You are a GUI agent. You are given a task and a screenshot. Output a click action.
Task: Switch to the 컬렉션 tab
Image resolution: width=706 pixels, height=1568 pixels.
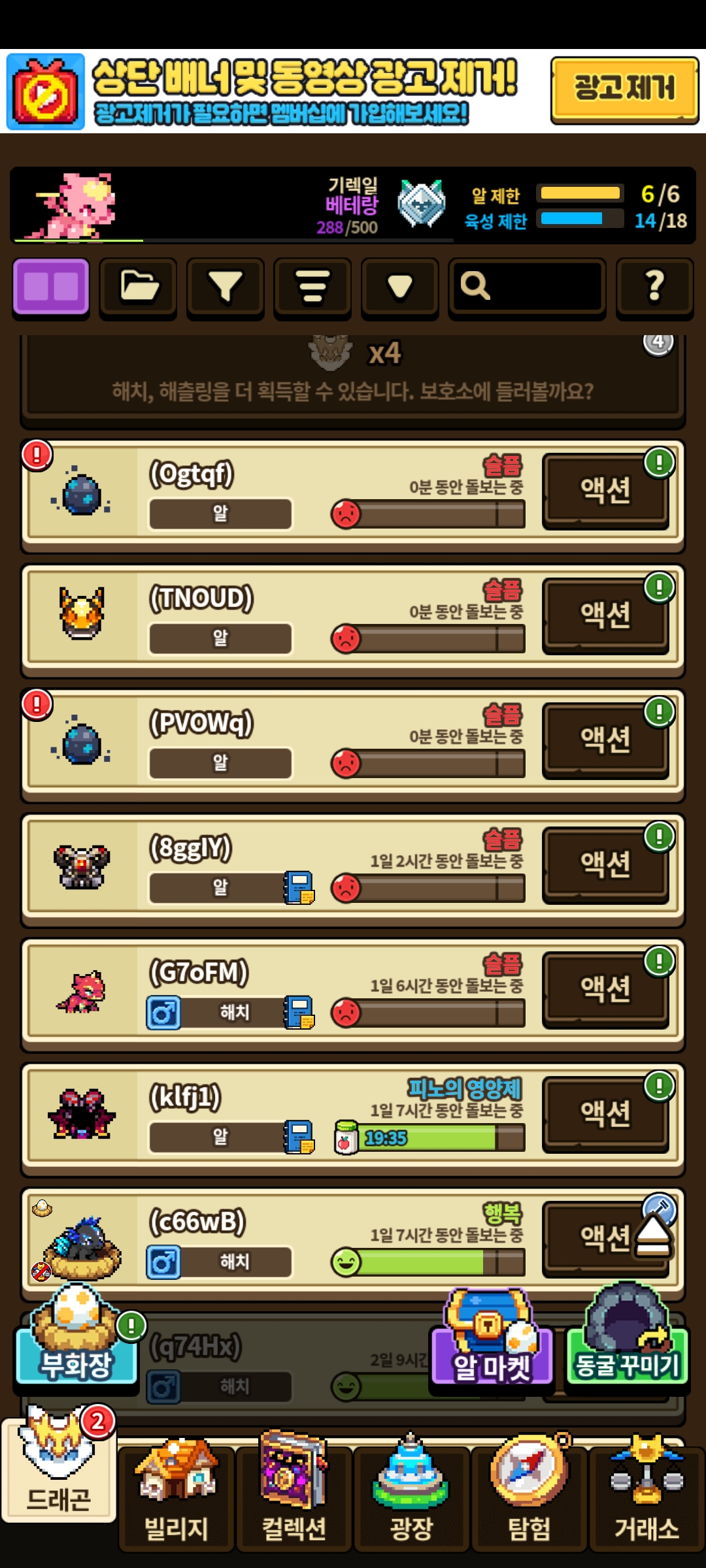coord(294,1496)
